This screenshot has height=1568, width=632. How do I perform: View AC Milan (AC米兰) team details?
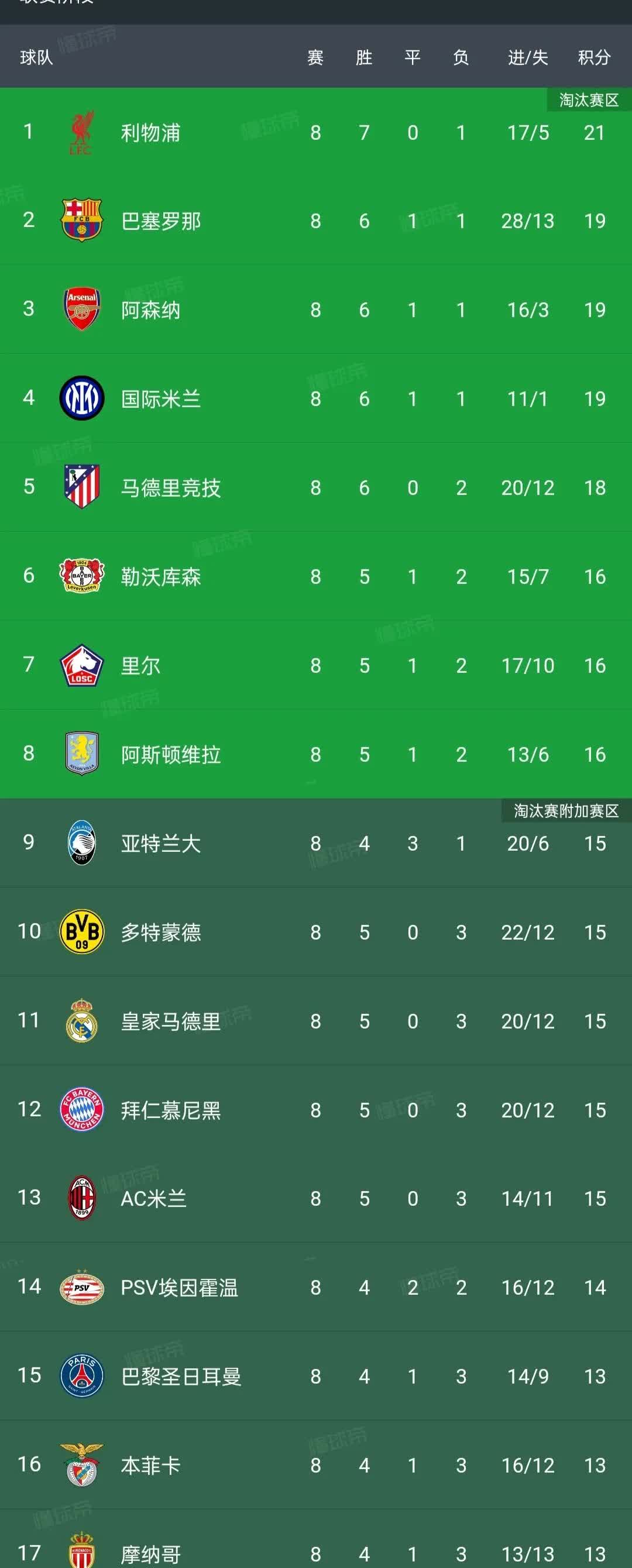153,1198
